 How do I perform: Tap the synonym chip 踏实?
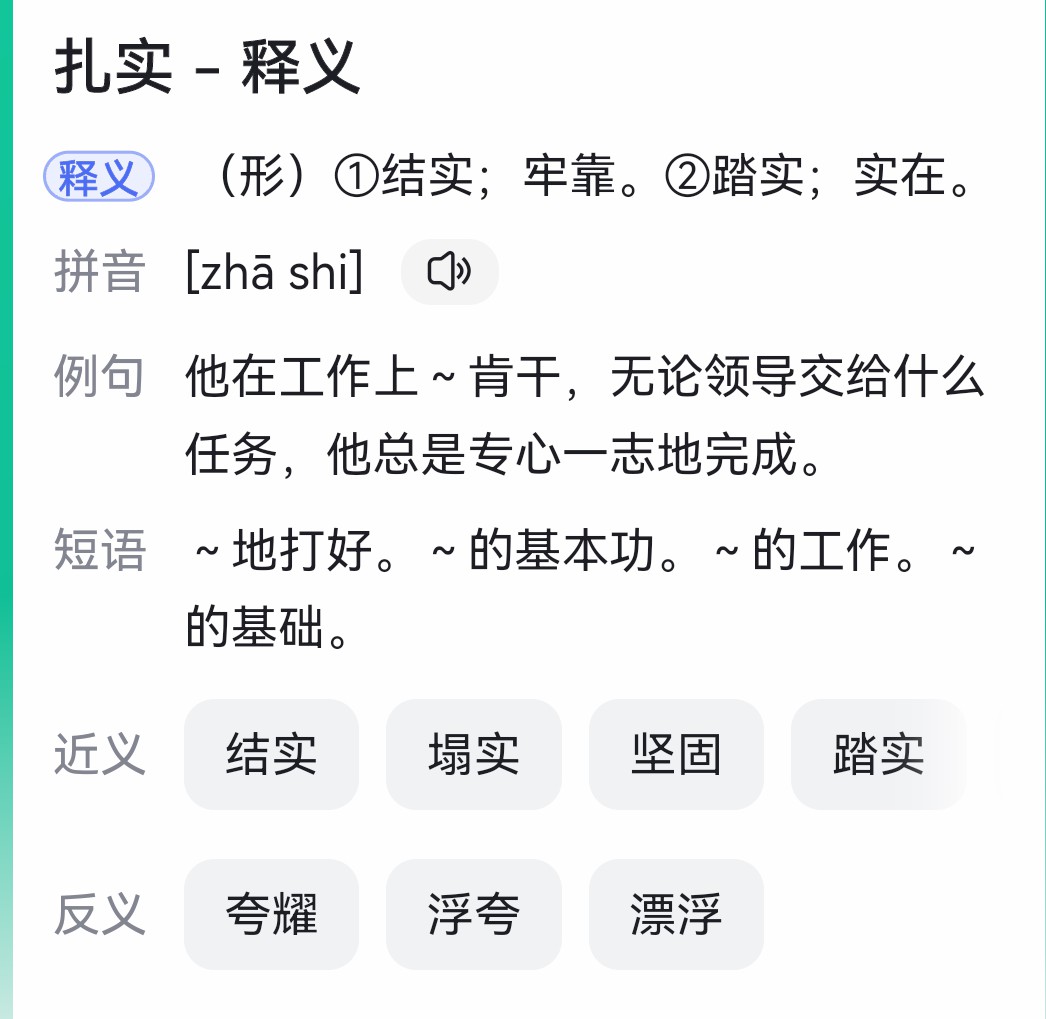coord(878,754)
